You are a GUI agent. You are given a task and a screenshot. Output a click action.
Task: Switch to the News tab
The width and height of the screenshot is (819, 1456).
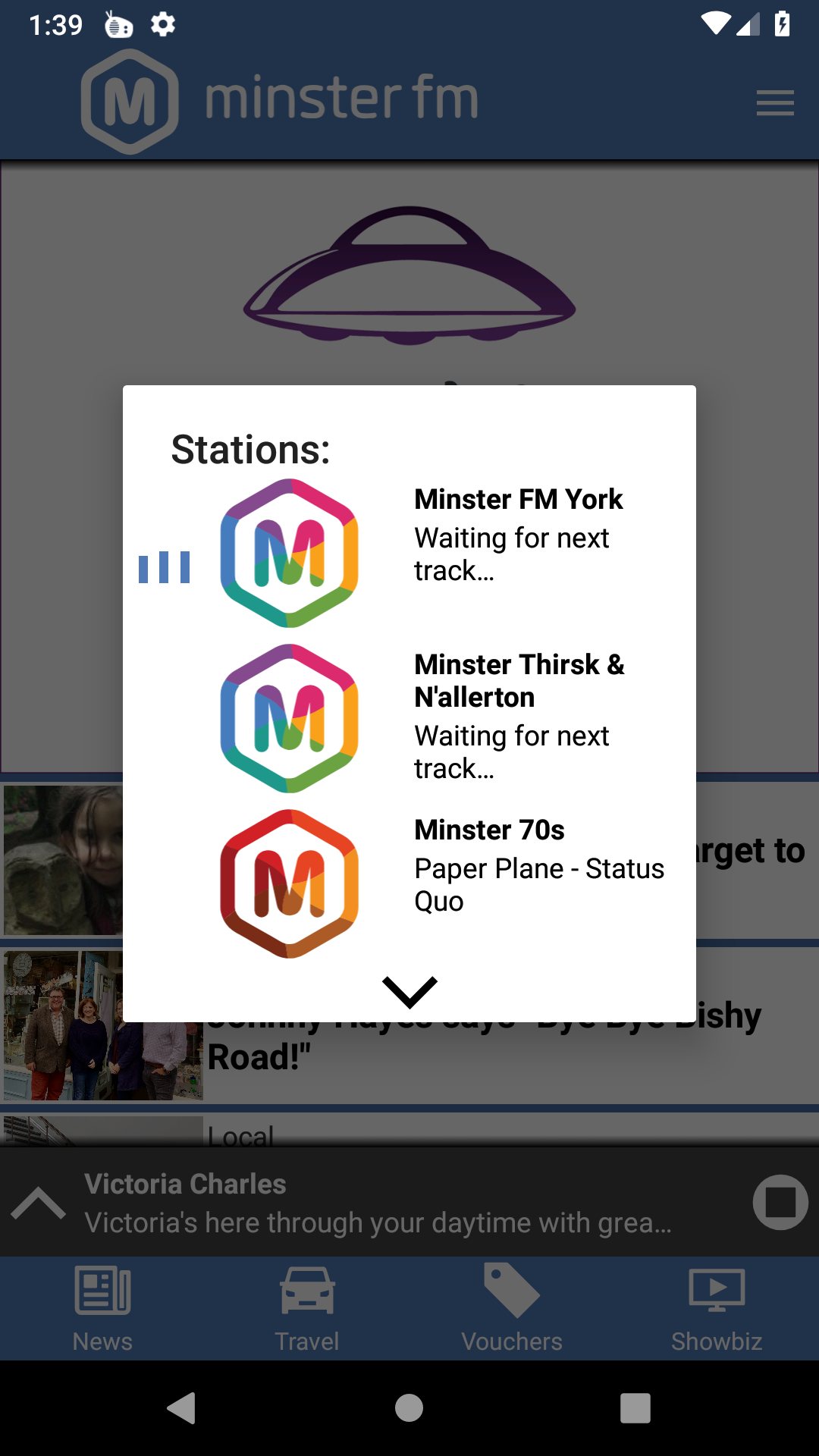coord(102,1309)
